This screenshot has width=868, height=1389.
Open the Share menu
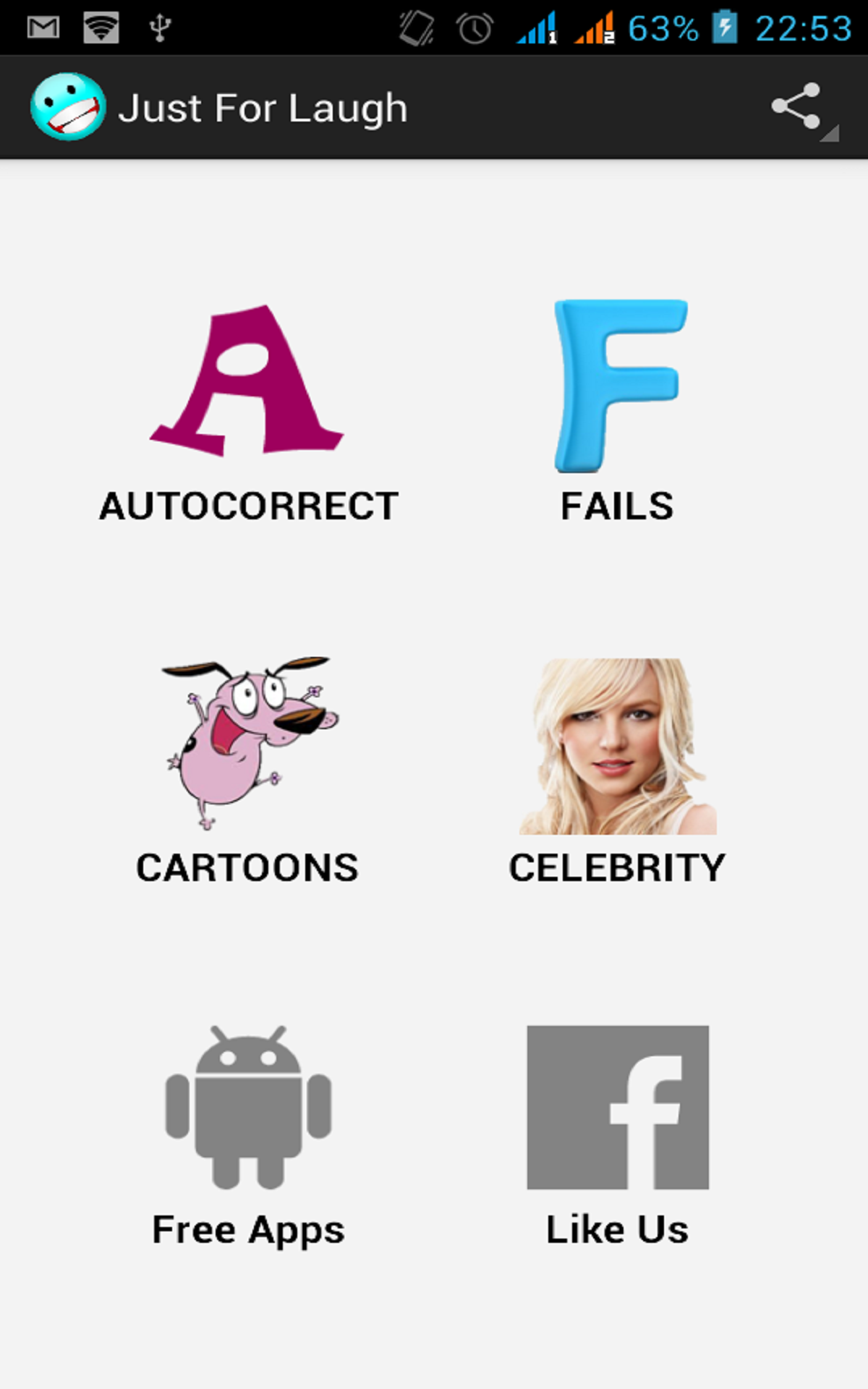click(x=794, y=106)
